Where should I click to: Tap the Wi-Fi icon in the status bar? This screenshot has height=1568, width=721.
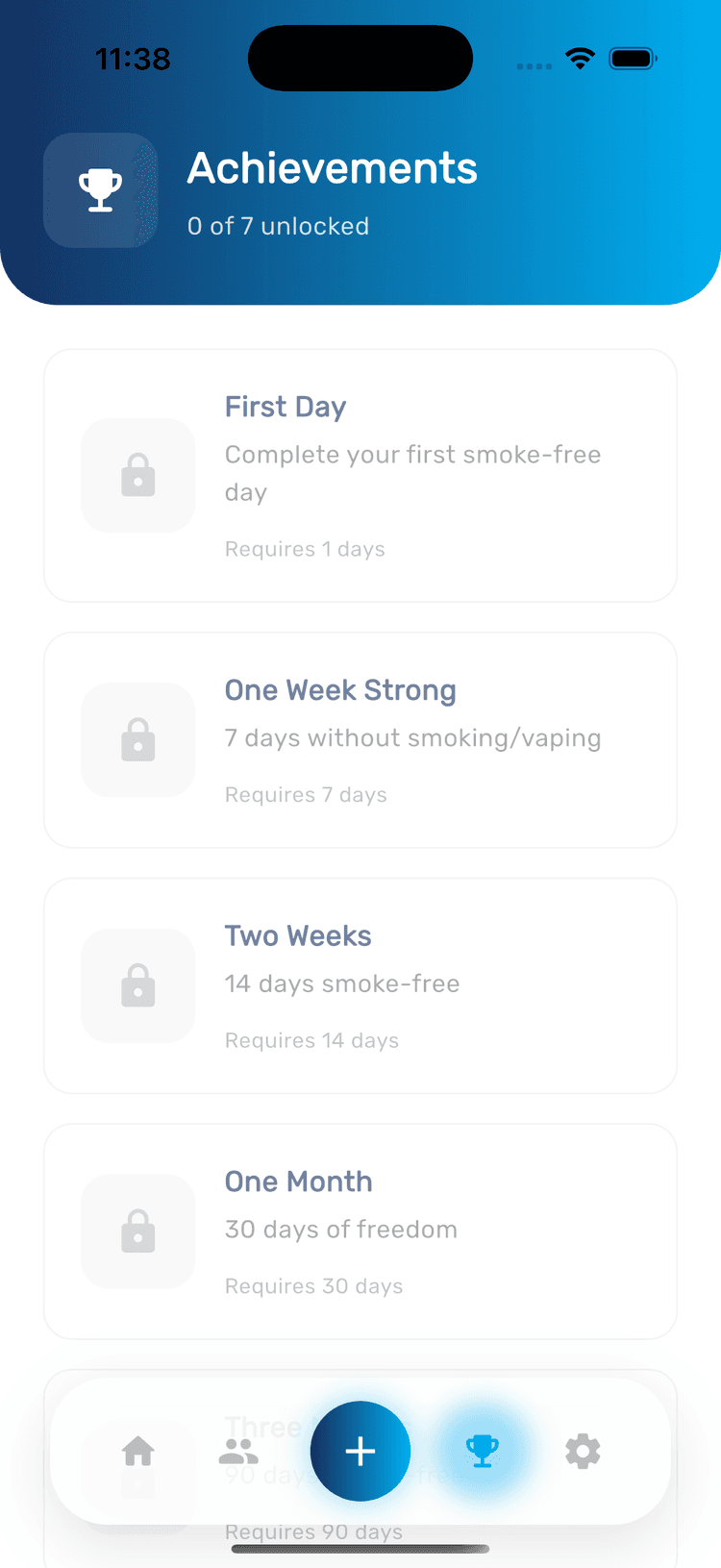tap(579, 59)
